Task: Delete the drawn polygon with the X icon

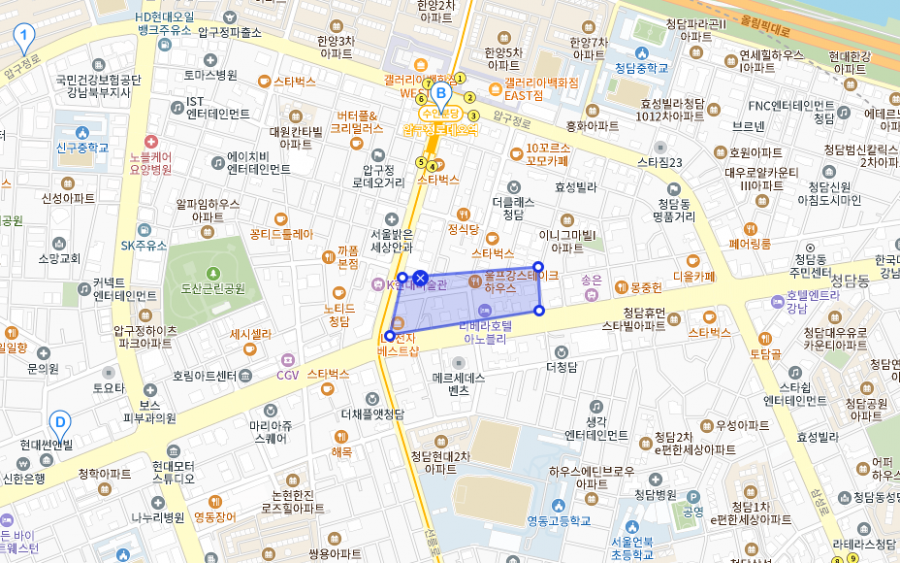Action: (x=421, y=277)
